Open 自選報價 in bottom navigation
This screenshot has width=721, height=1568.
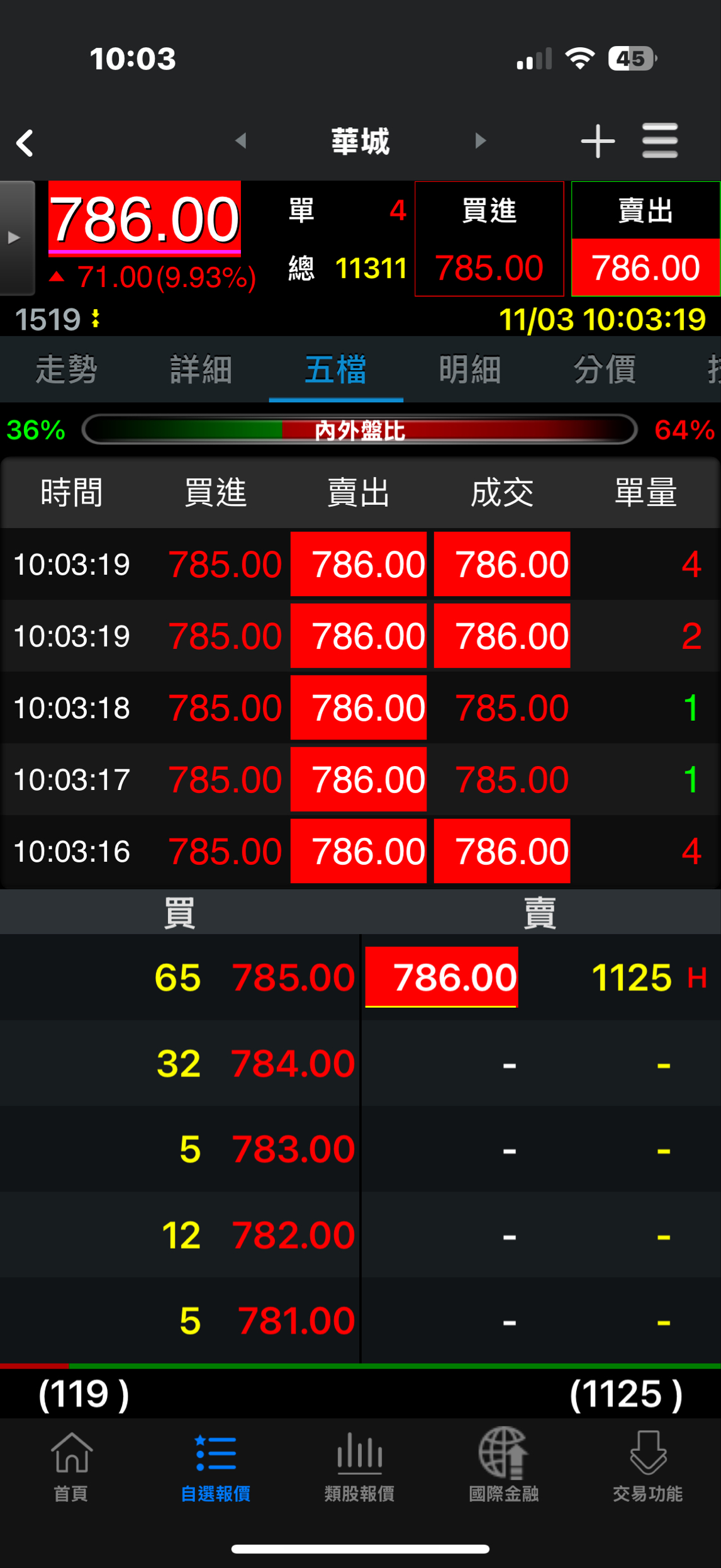pos(215,1467)
